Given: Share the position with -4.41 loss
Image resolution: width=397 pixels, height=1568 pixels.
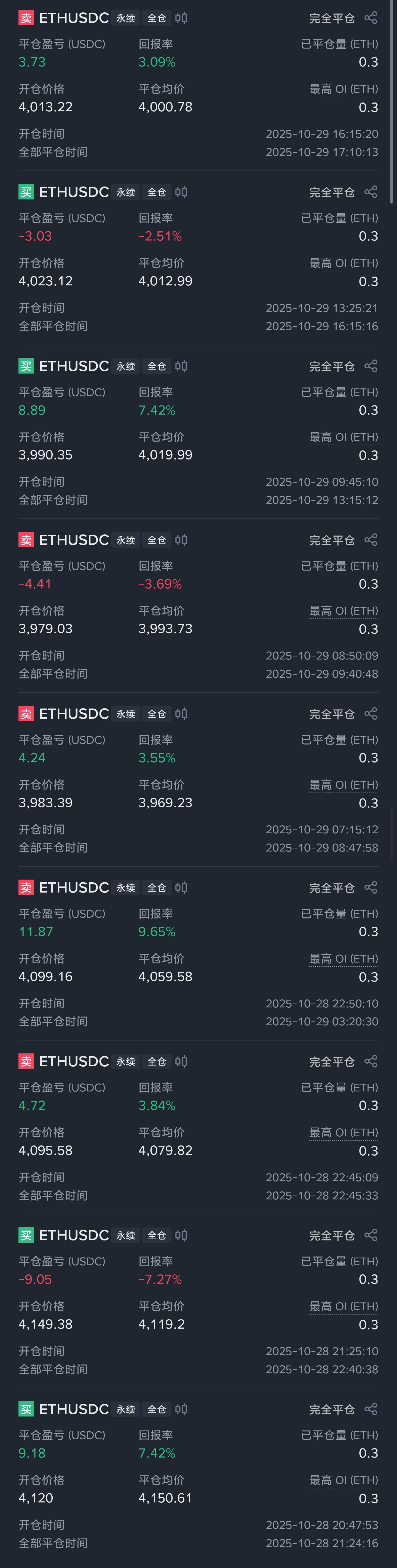Looking at the screenshot, I should click(x=371, y=540).
